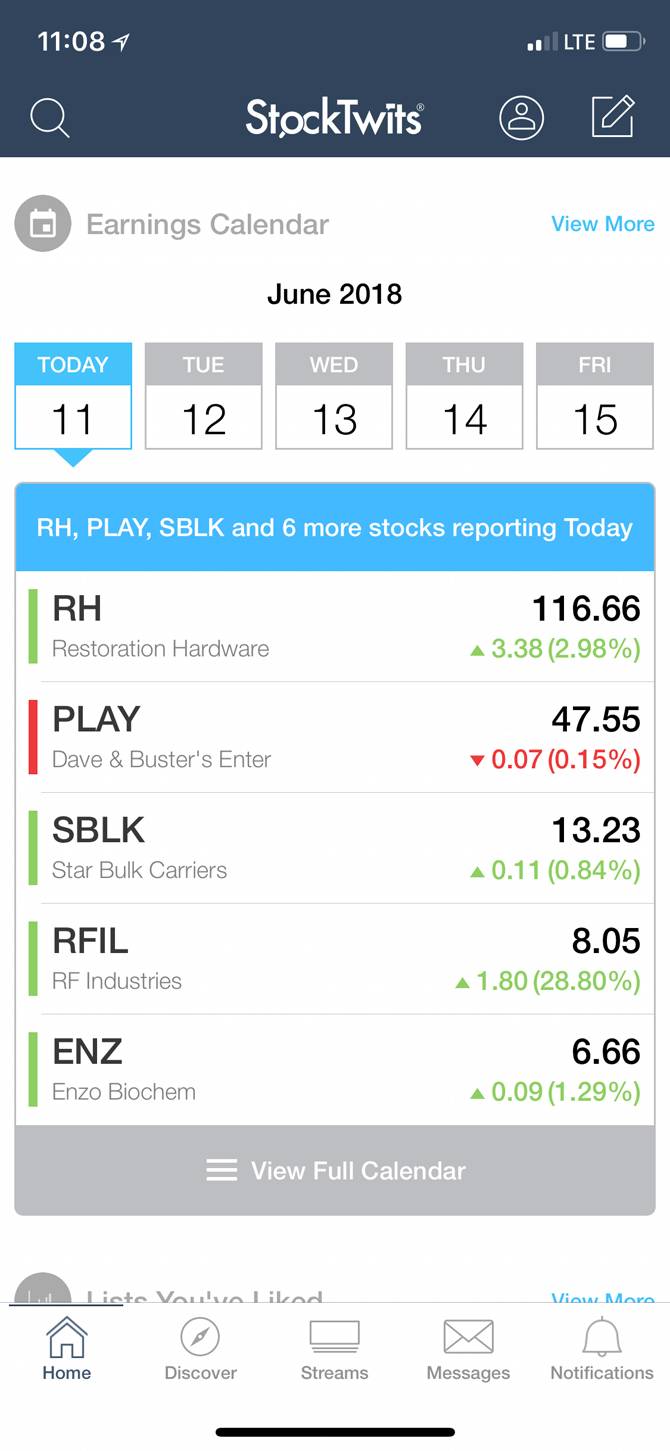Open the user profile icon
The width and height of the screenshot is (670, 1451).
[x=521, y=117]
